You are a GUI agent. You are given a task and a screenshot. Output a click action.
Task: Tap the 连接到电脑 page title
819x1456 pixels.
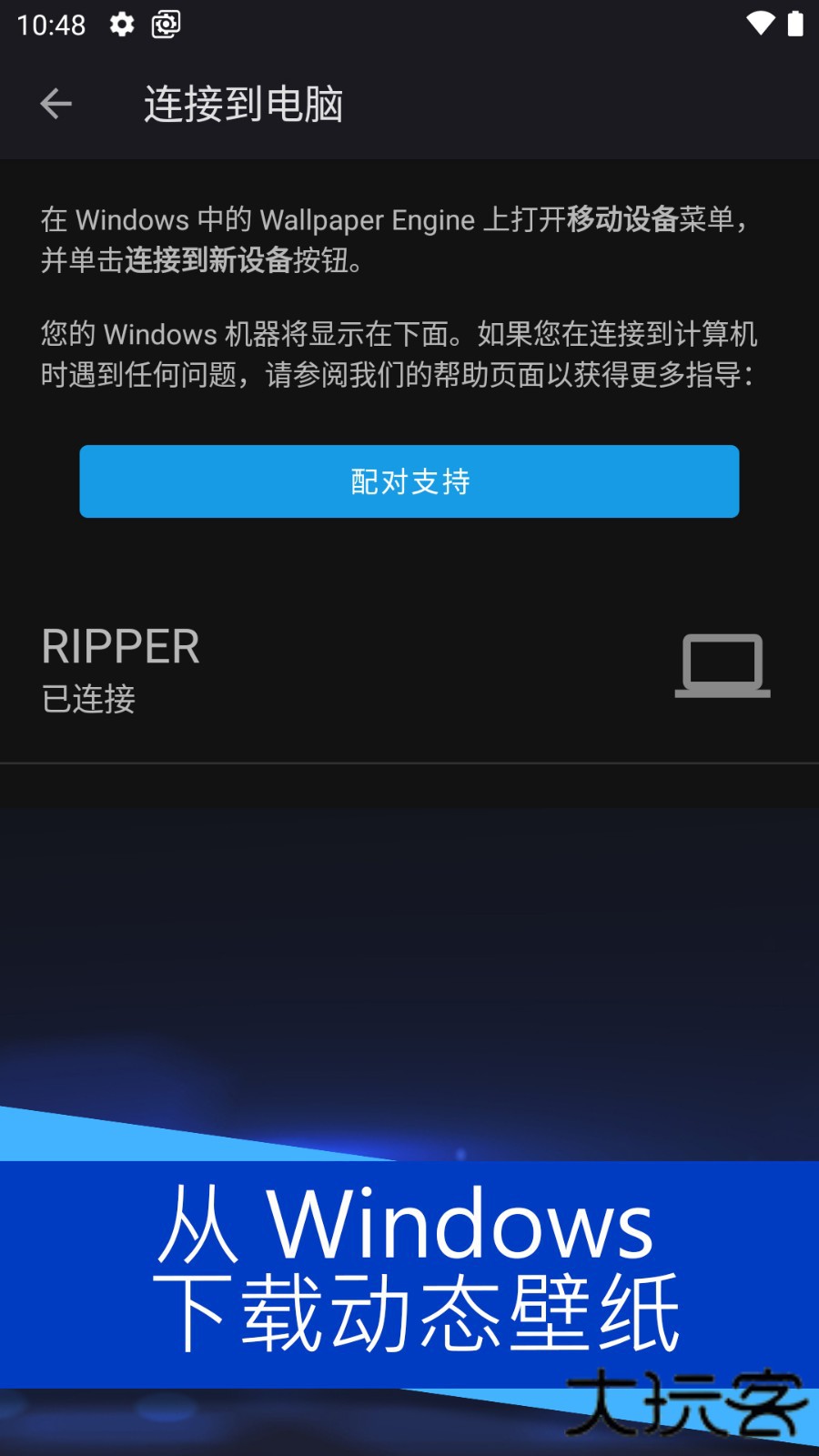point(244,103)
